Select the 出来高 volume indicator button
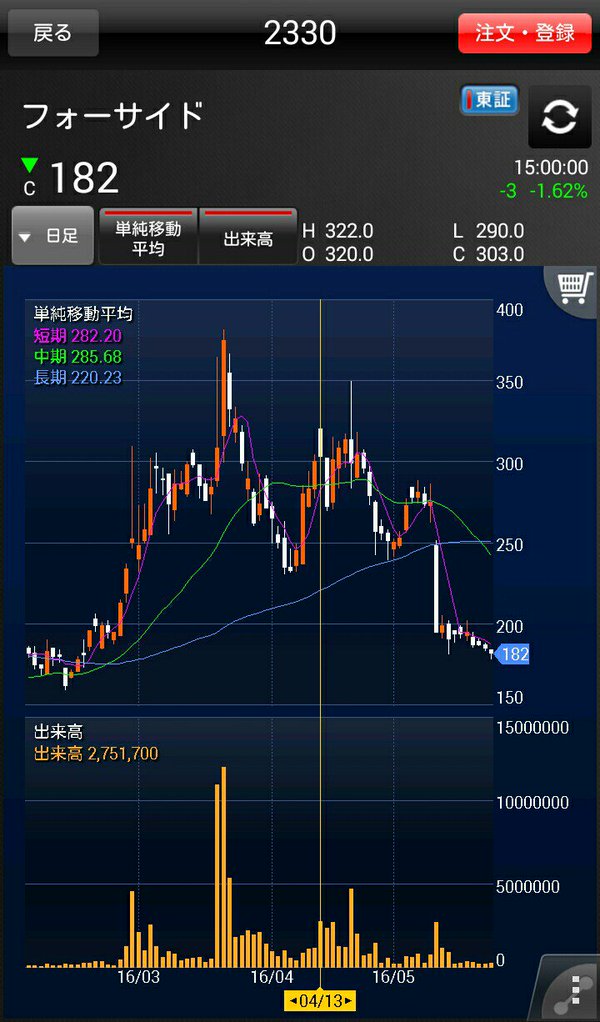 coord(248,236)
